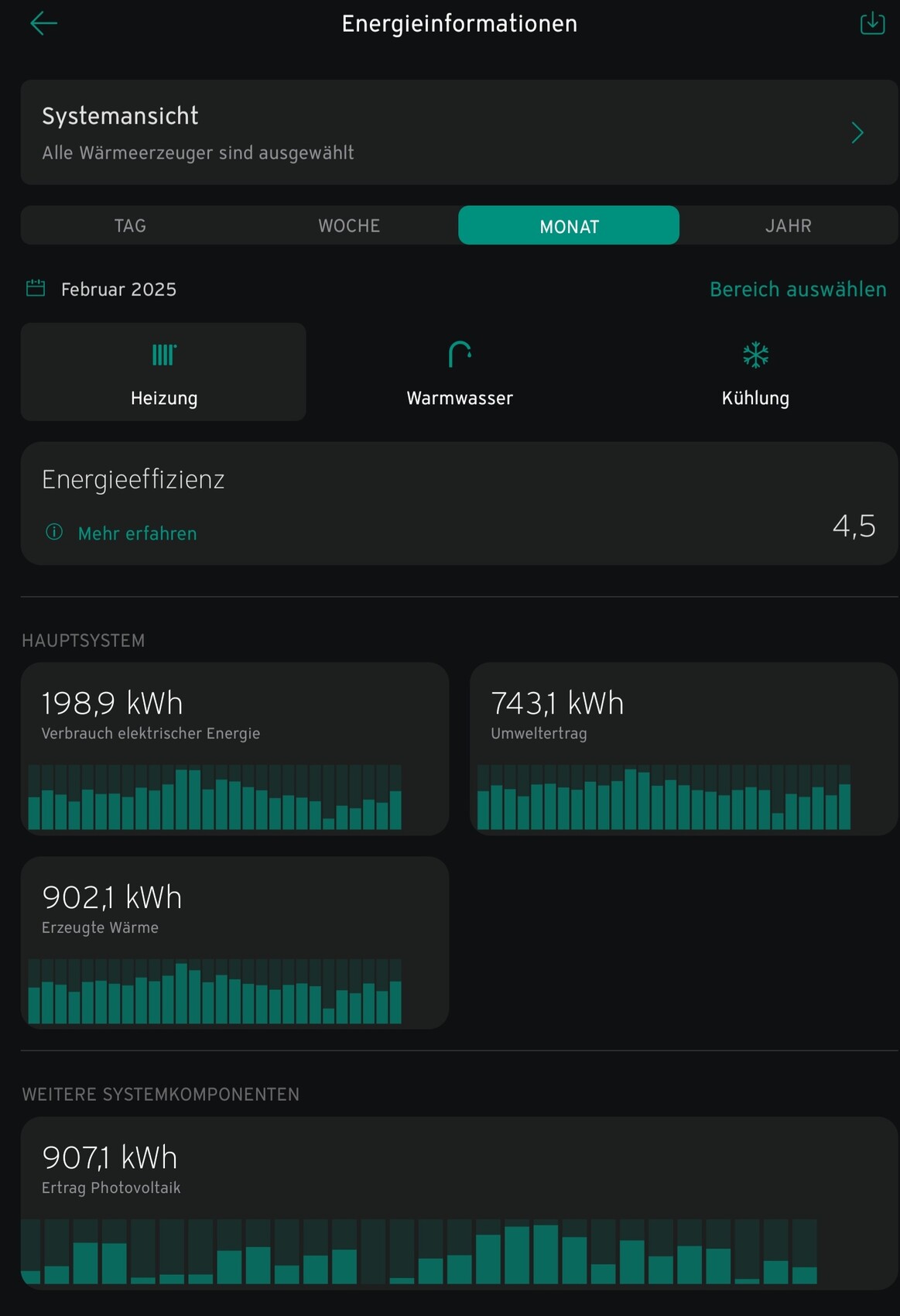900x1316 pixels.
Task: Download the energy data export
Action: (x=872, y=23)
